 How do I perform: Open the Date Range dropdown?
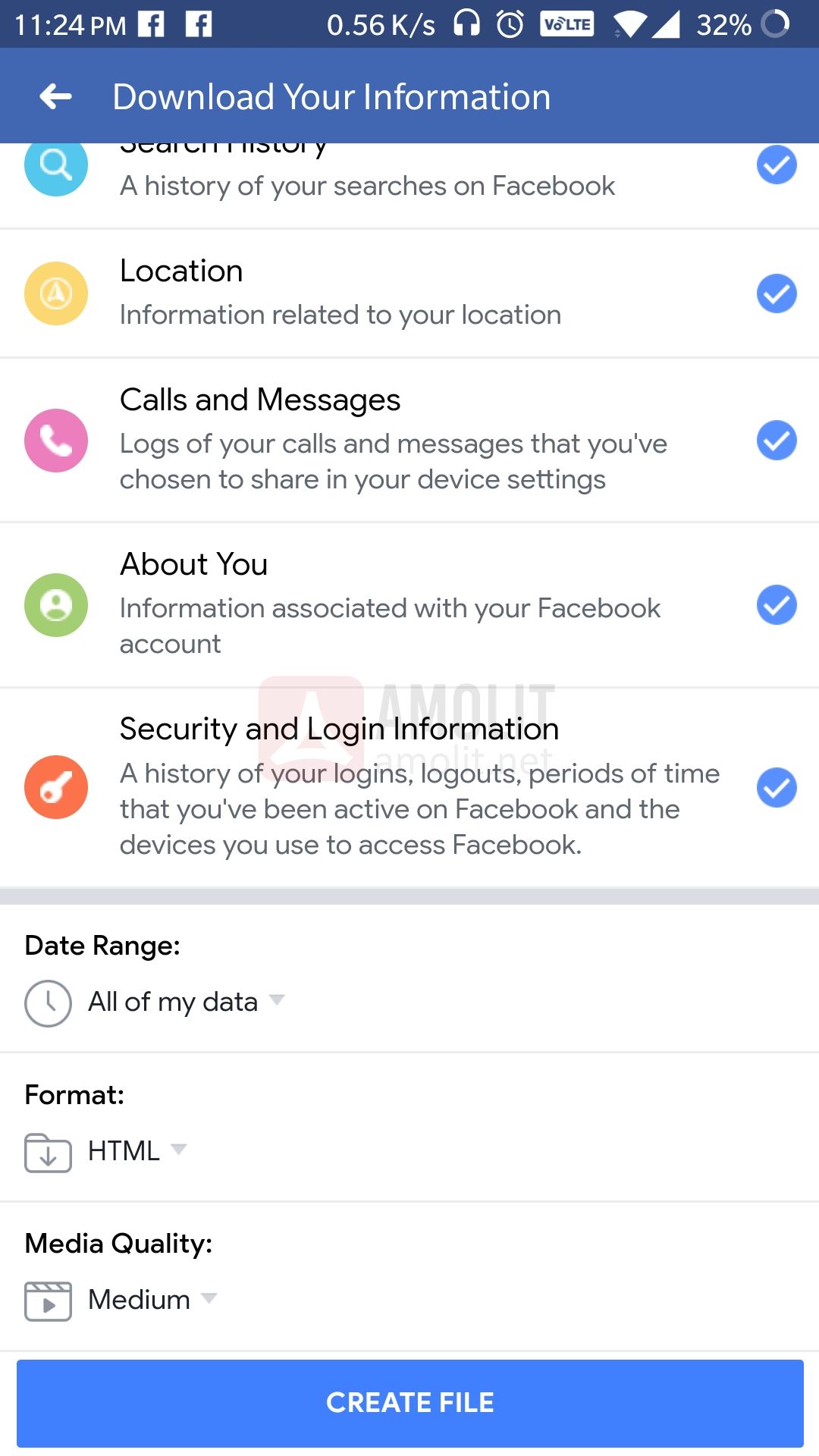(155, 1003)
